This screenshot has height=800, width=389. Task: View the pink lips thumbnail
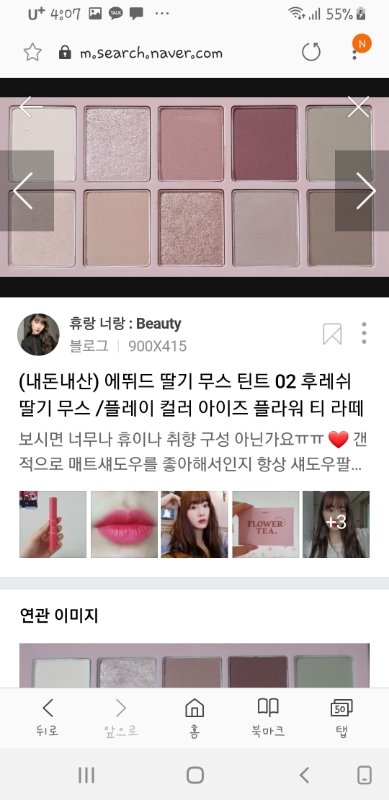coord(124,524)
